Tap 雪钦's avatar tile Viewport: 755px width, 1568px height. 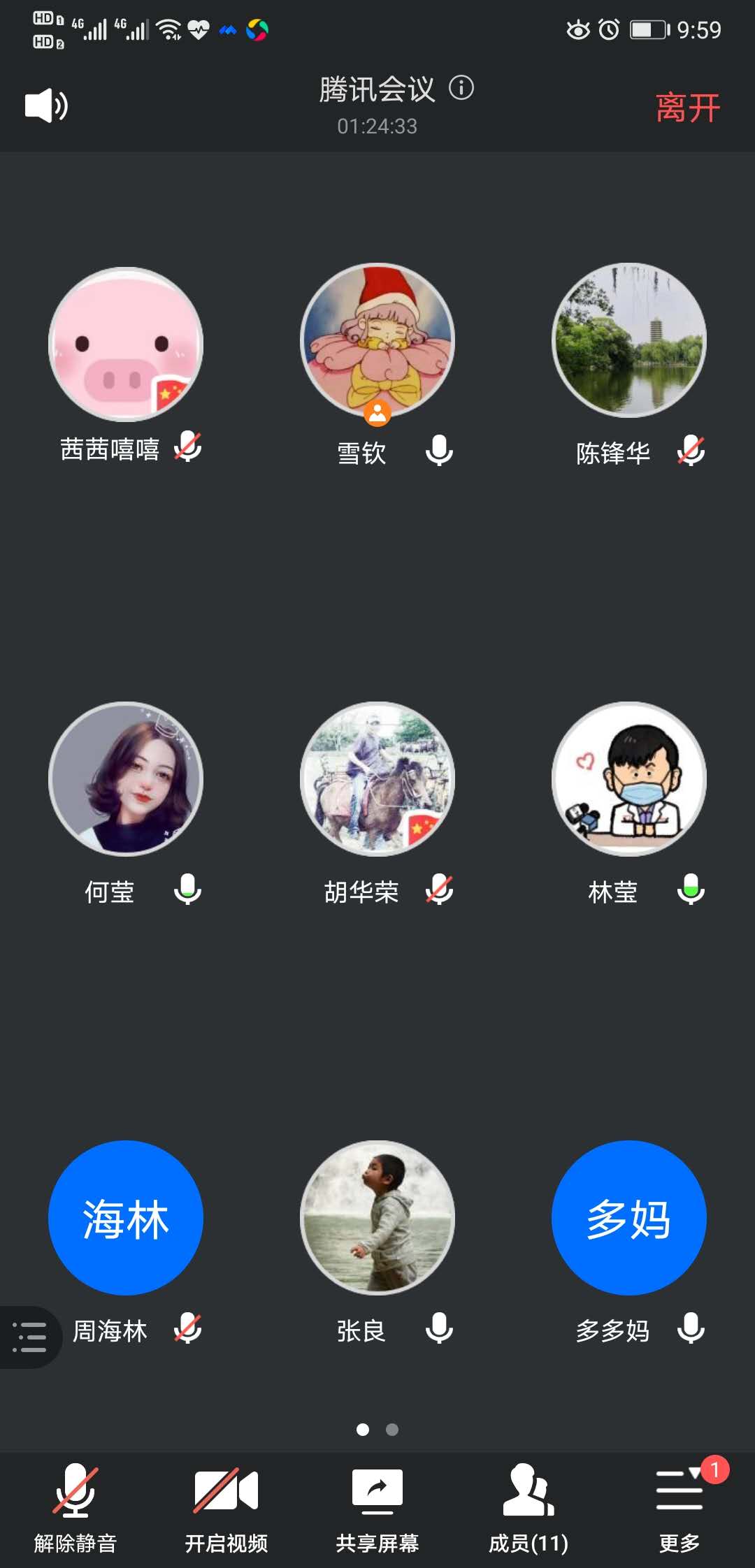coord(377,340)
